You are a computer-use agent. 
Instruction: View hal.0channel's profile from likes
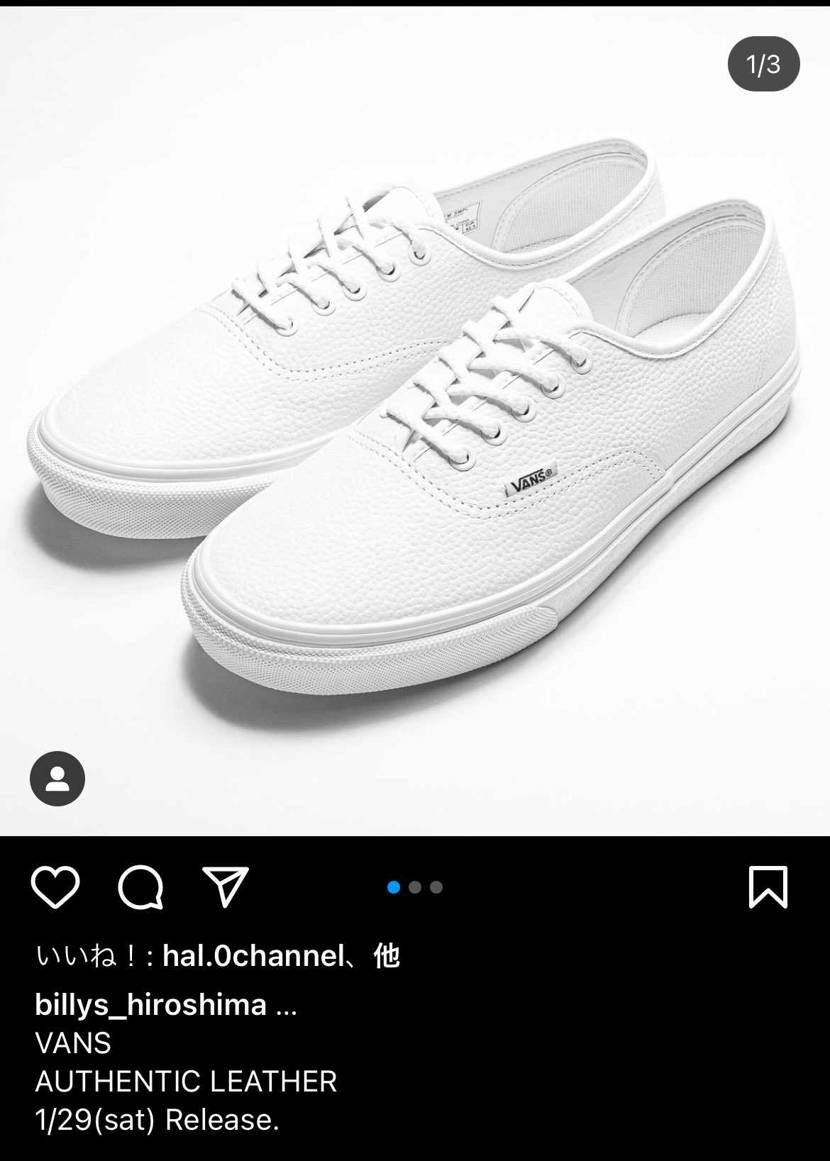click(252, 956)
